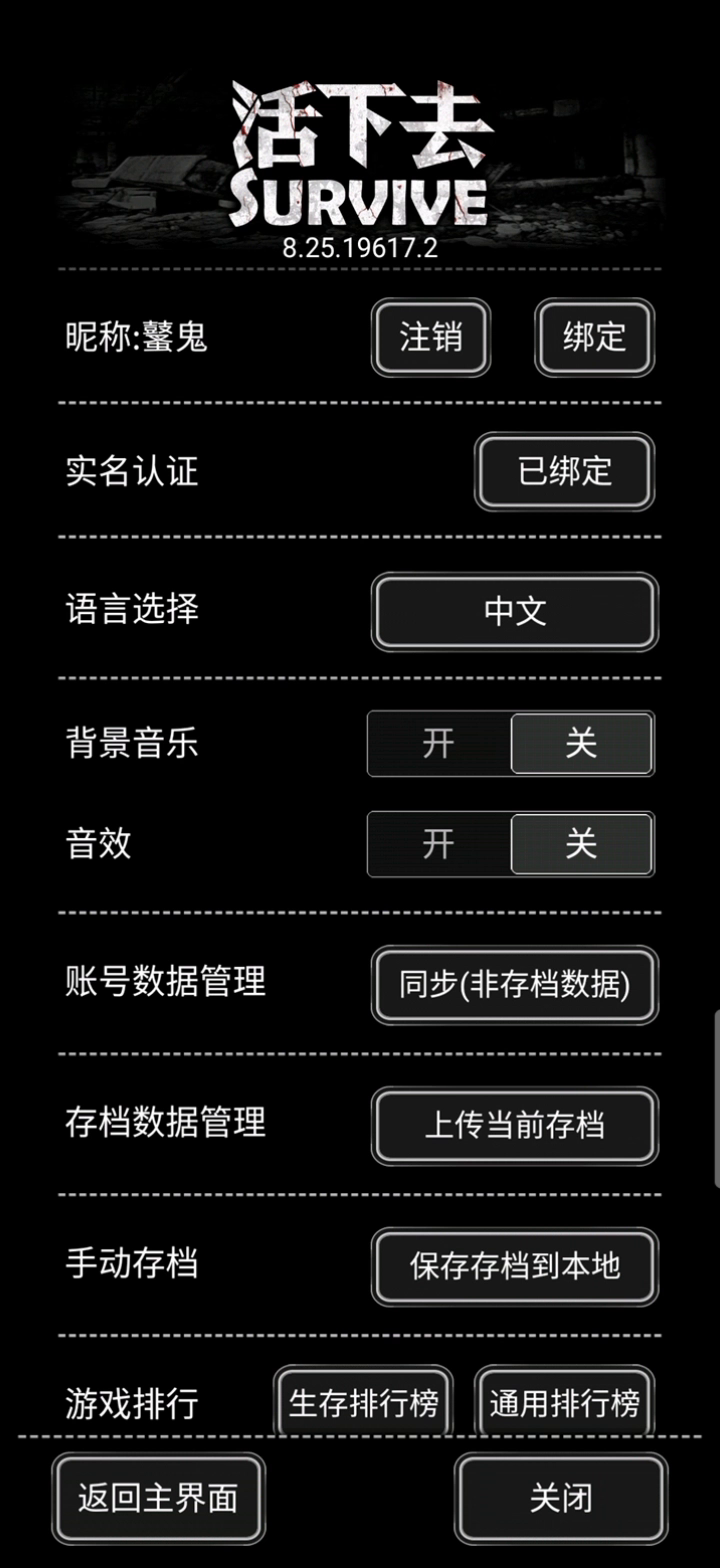Open the 已绑定 real-name verification button

pyautogui.click(x=565, y=471)
